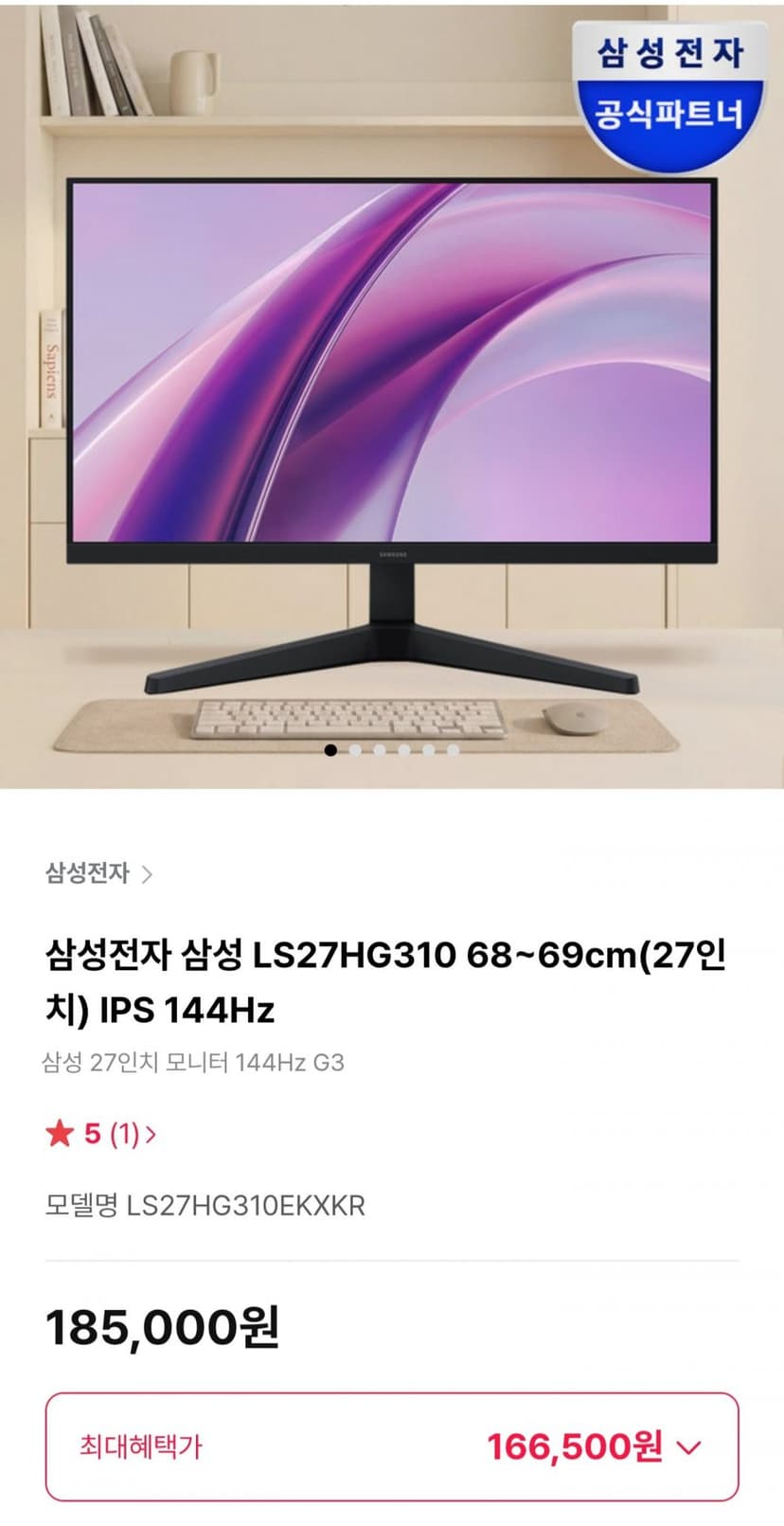
Task: Open the Samsung monitor product image
Action: pyautogui.click(x=392, y=394)
